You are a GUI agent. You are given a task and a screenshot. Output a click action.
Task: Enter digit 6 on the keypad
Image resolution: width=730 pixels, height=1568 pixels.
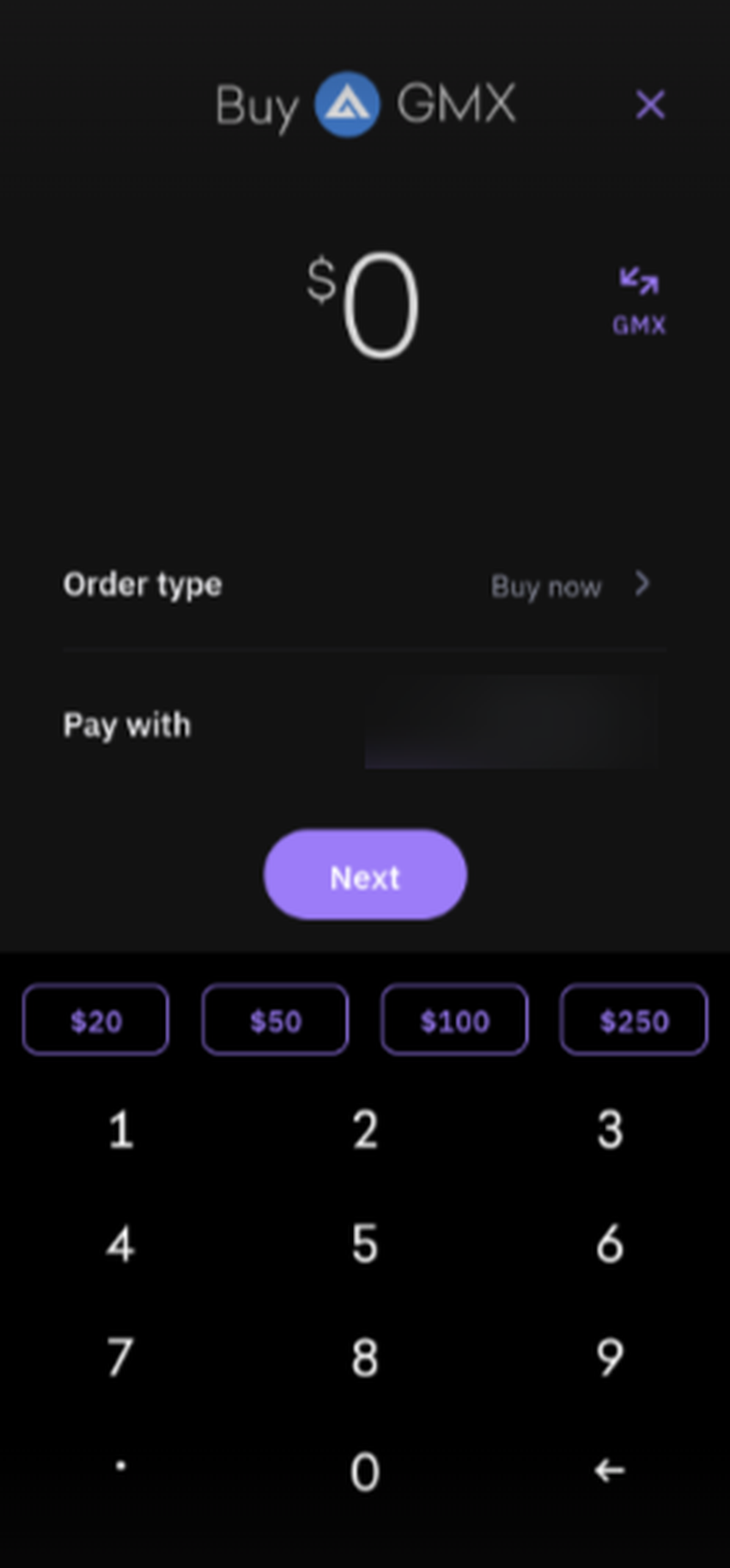(610, 1243)
